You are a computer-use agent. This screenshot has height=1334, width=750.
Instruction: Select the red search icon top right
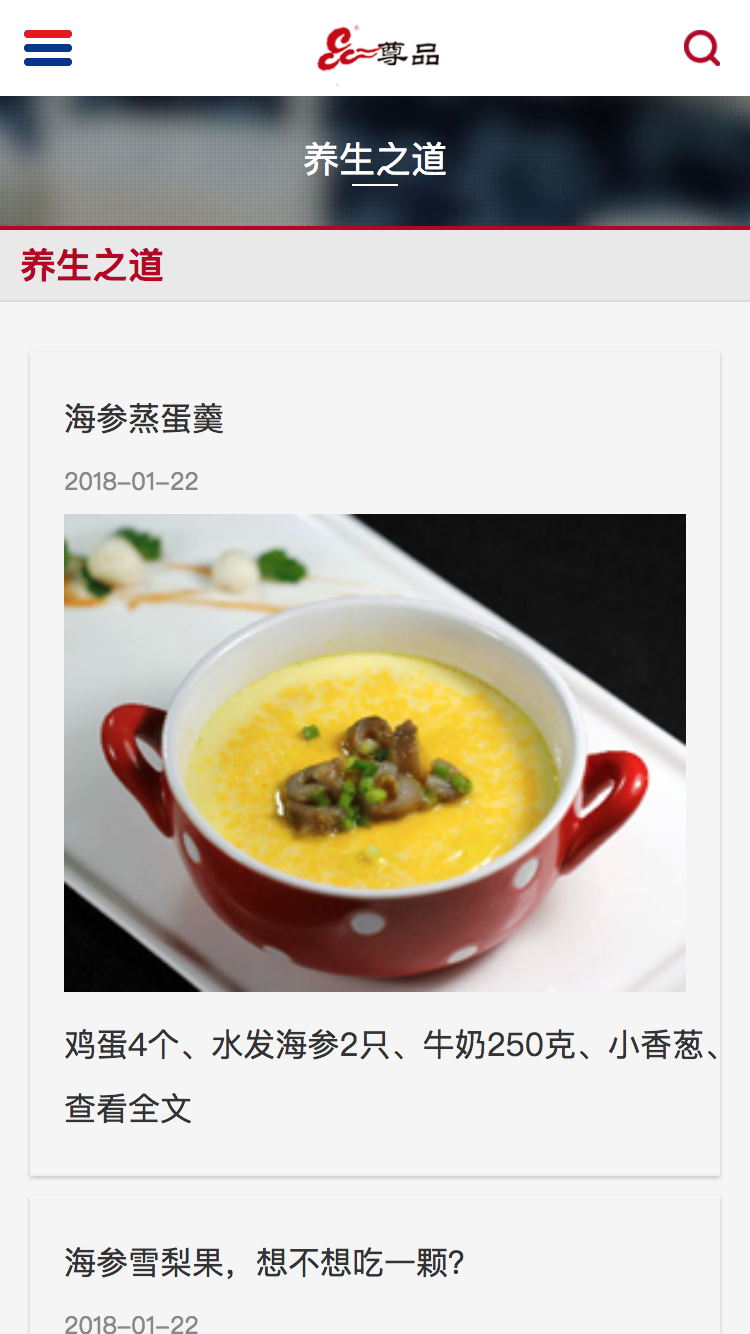point(701,47)
